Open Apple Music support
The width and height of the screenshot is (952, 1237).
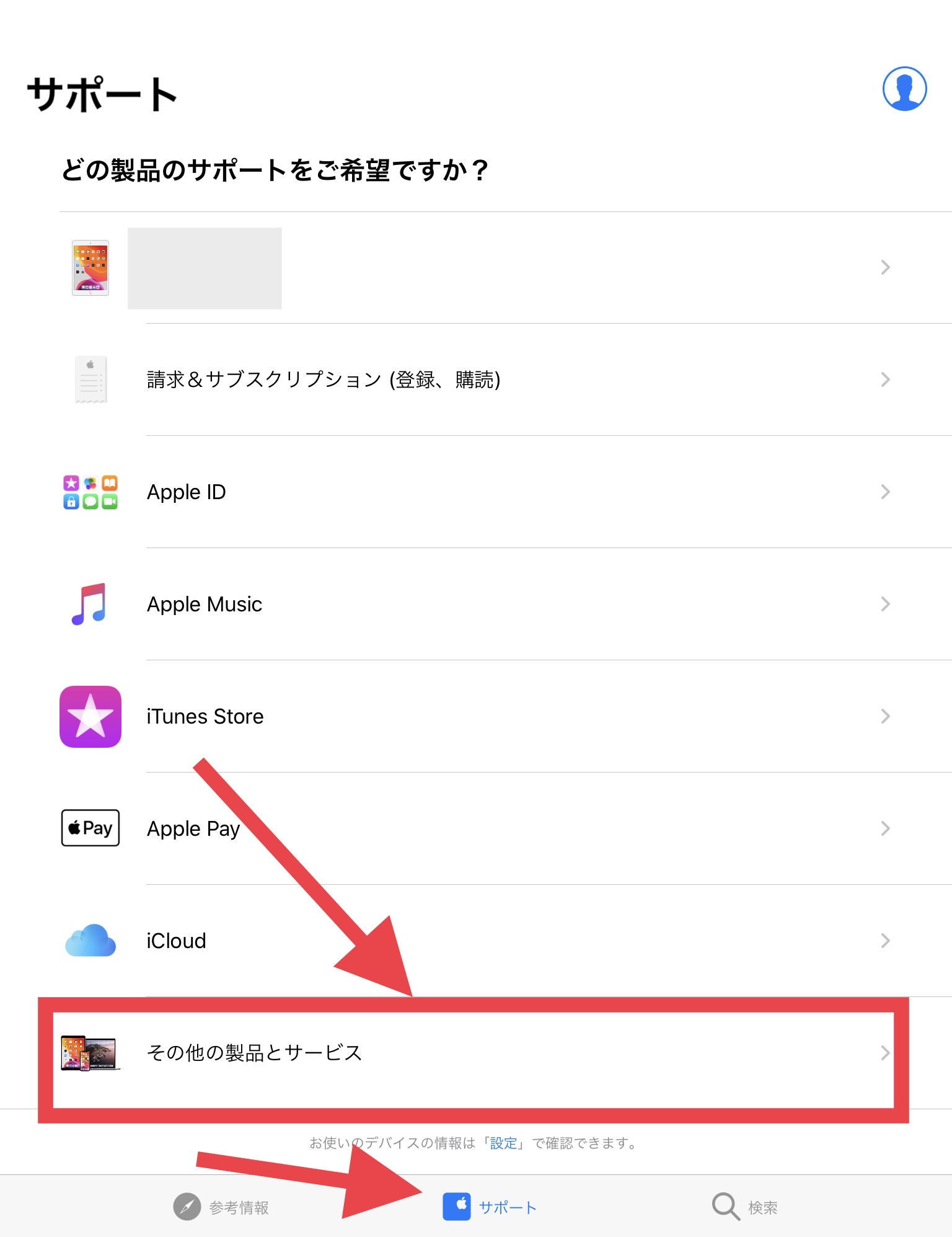(471, 604)
